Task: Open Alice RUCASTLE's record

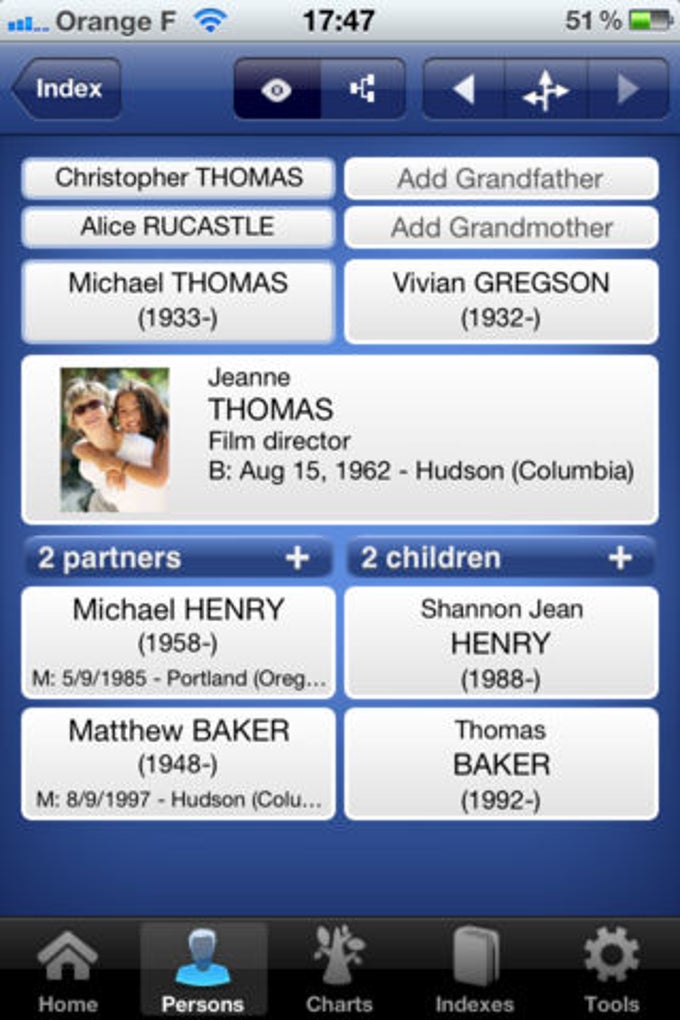Action: [x=178, y=227]
